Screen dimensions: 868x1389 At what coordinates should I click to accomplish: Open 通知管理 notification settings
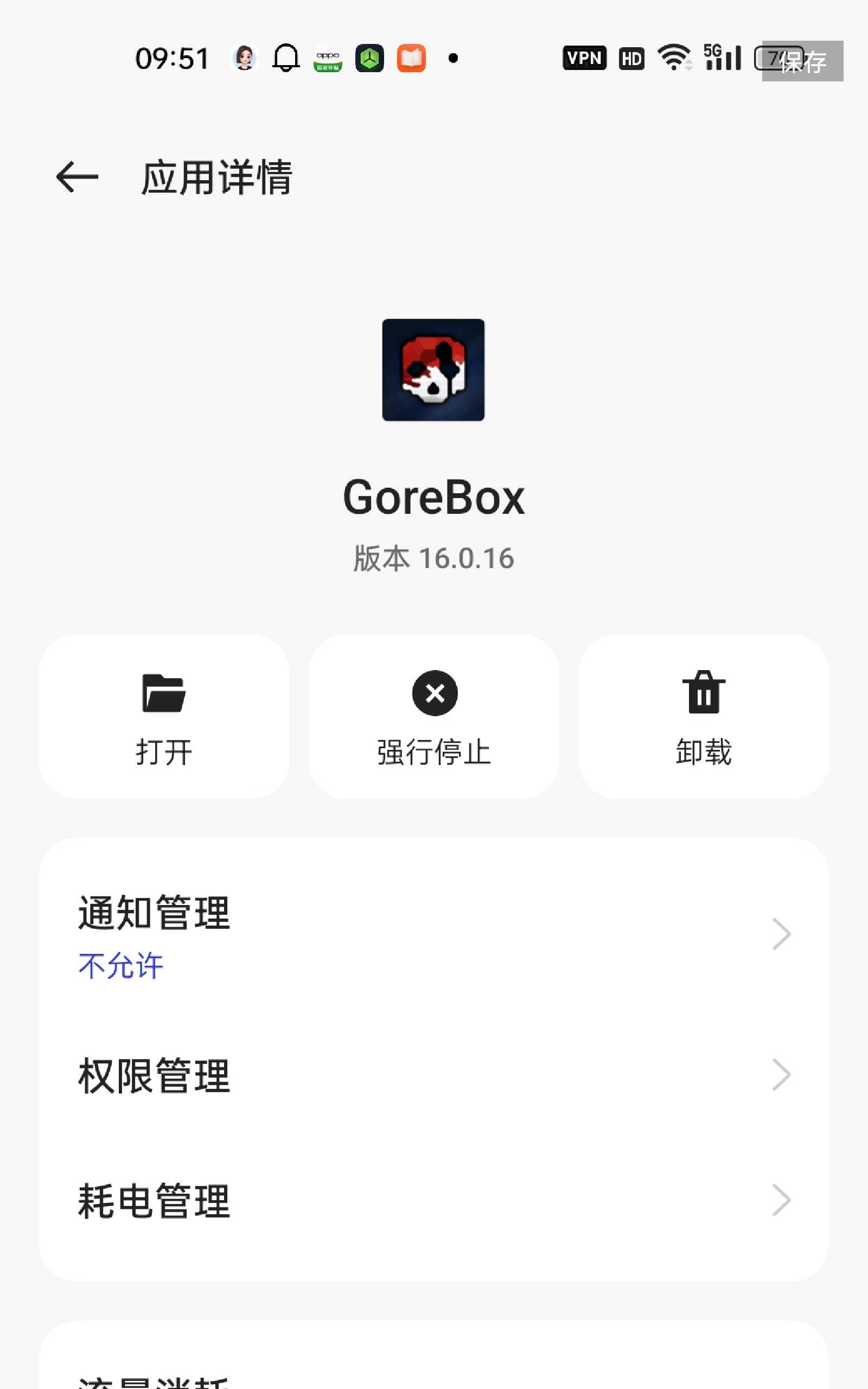pos(434,934)
